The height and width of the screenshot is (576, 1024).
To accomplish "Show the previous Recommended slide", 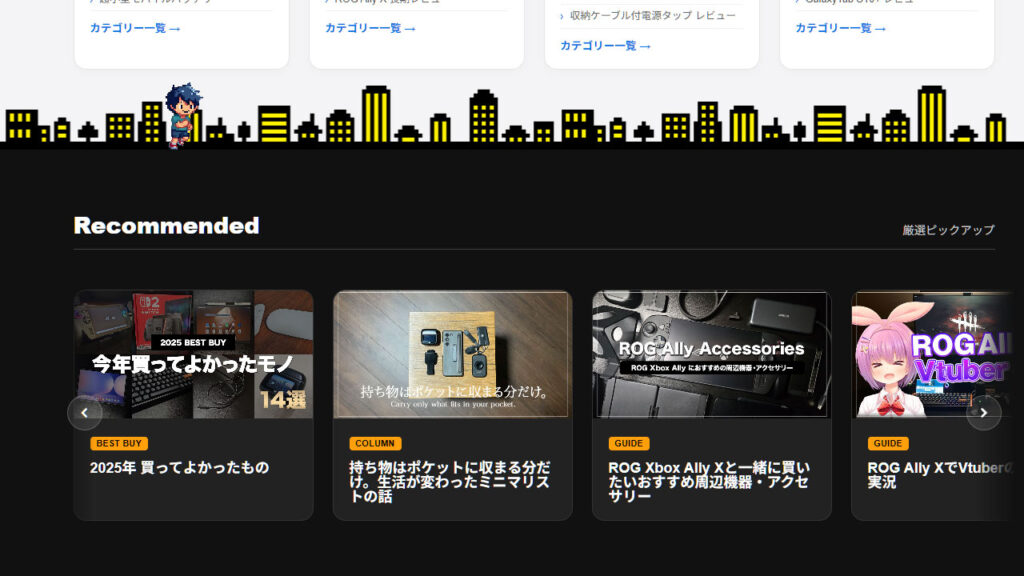I will (84, 412).
